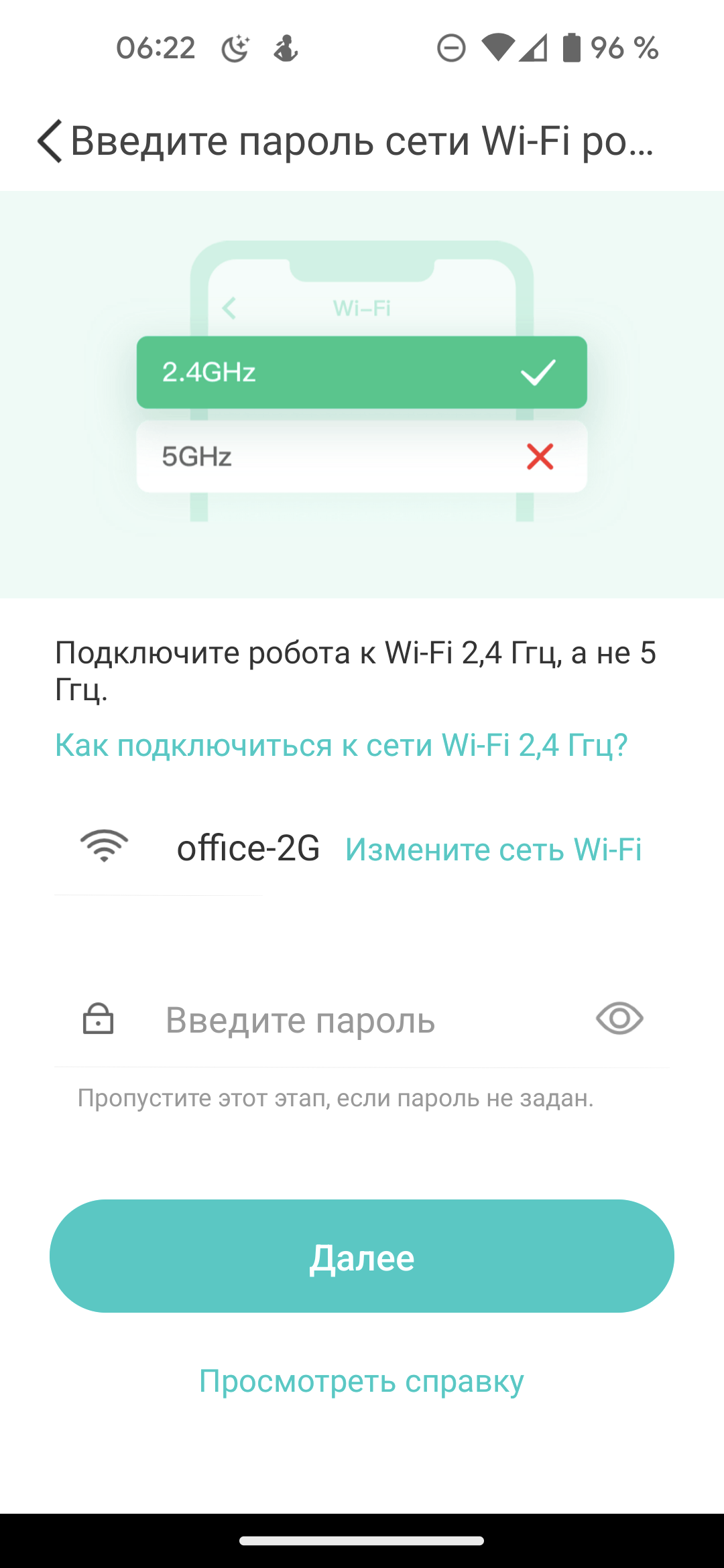Viewport: 724px width, 1568px height.
Task: Toggle password visibility with the eye icon
Action: tap(619, 1019)
